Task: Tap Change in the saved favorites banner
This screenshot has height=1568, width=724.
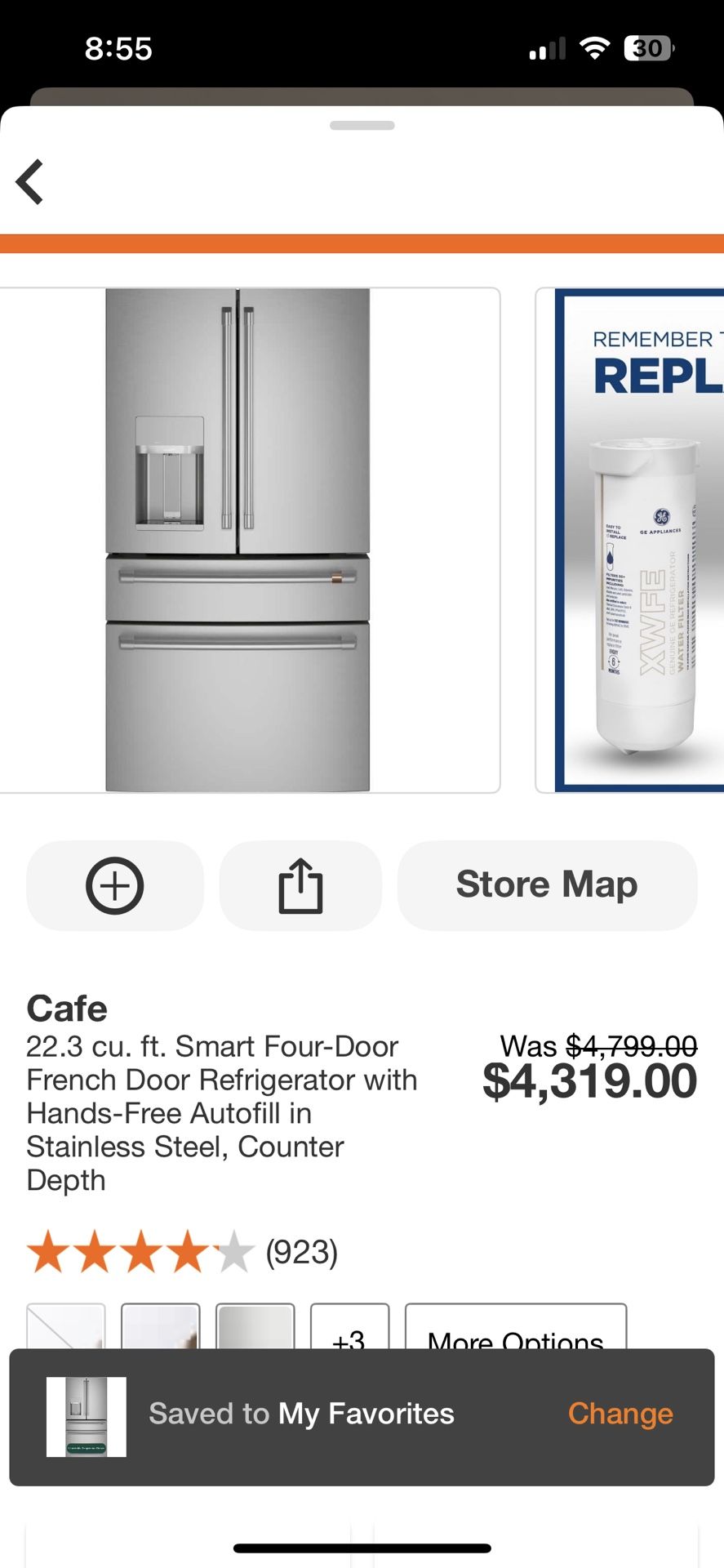Action: [x=620, y=1414]
